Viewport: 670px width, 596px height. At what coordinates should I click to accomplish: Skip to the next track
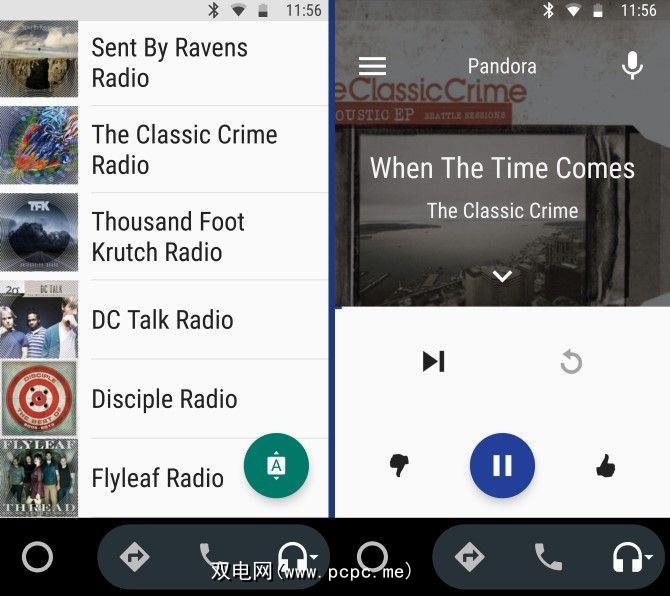[x=433, y=361]
